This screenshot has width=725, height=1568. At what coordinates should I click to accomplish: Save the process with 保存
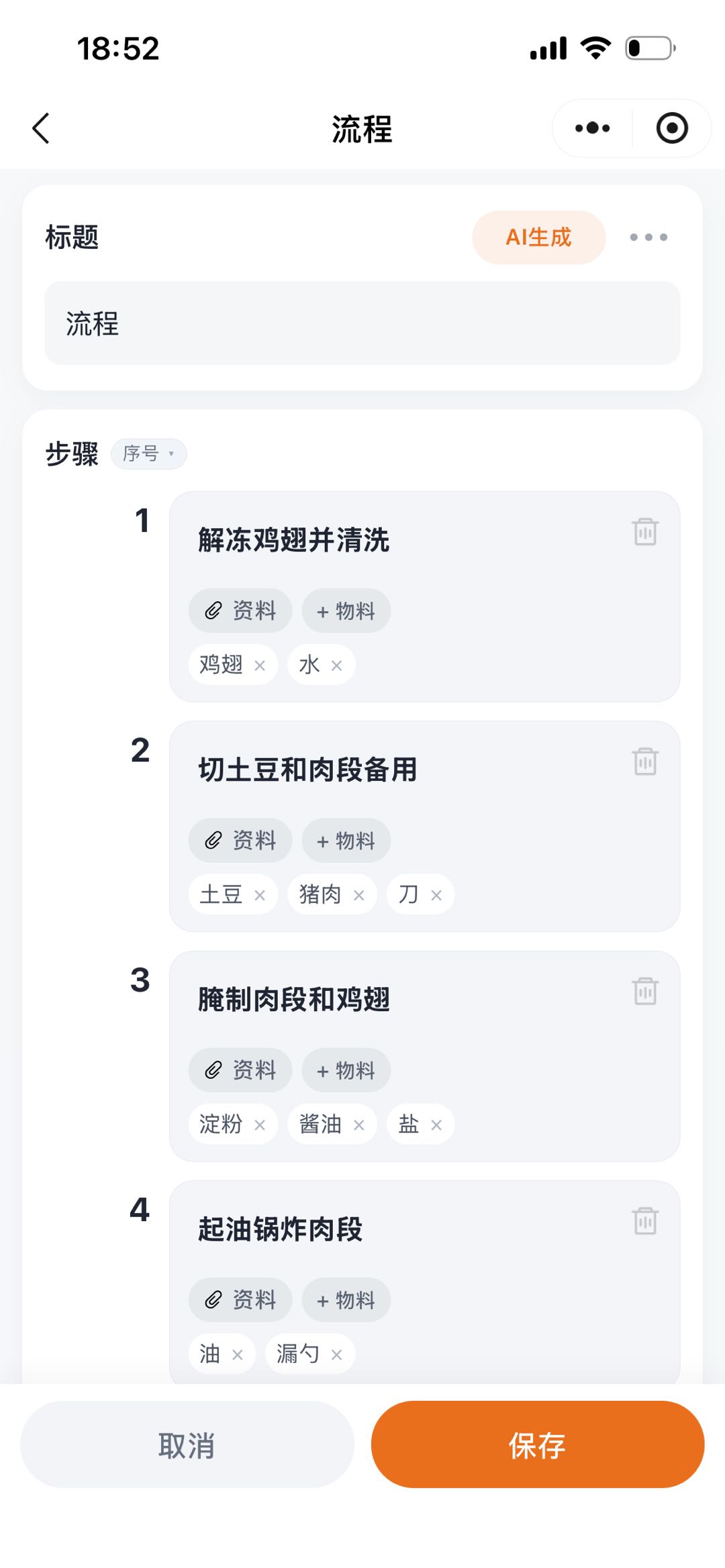537,1445
